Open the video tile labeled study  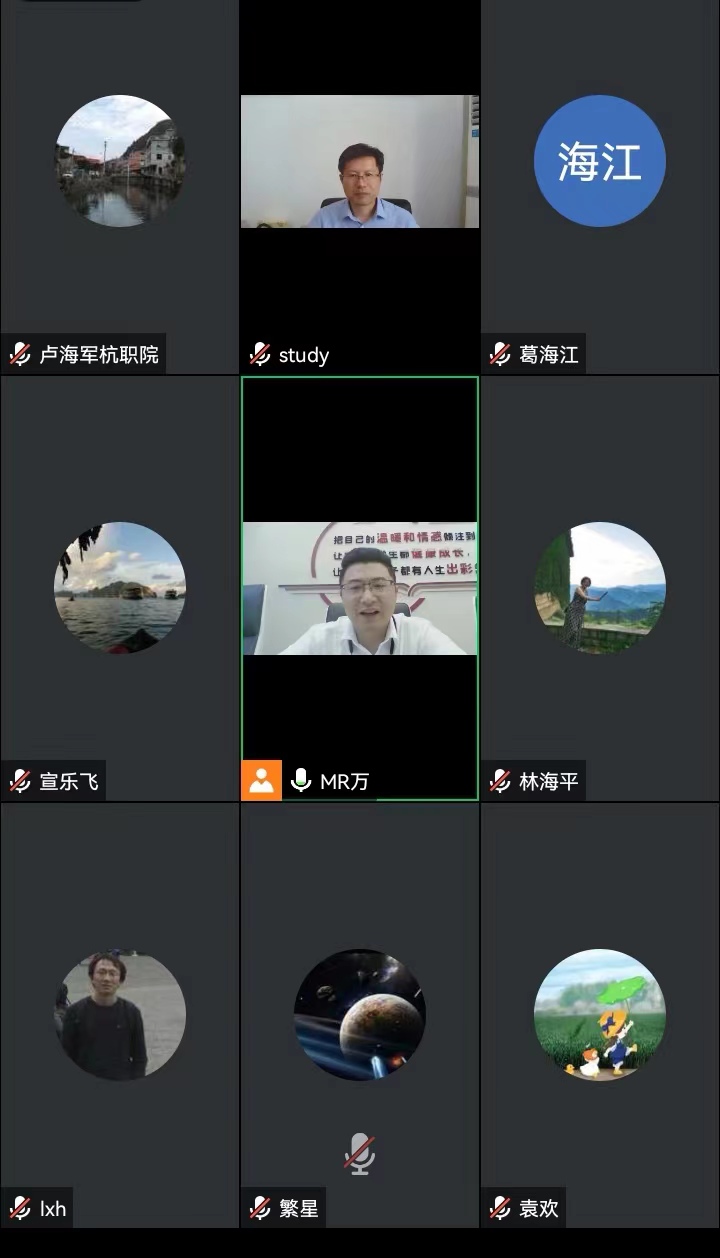360,187
